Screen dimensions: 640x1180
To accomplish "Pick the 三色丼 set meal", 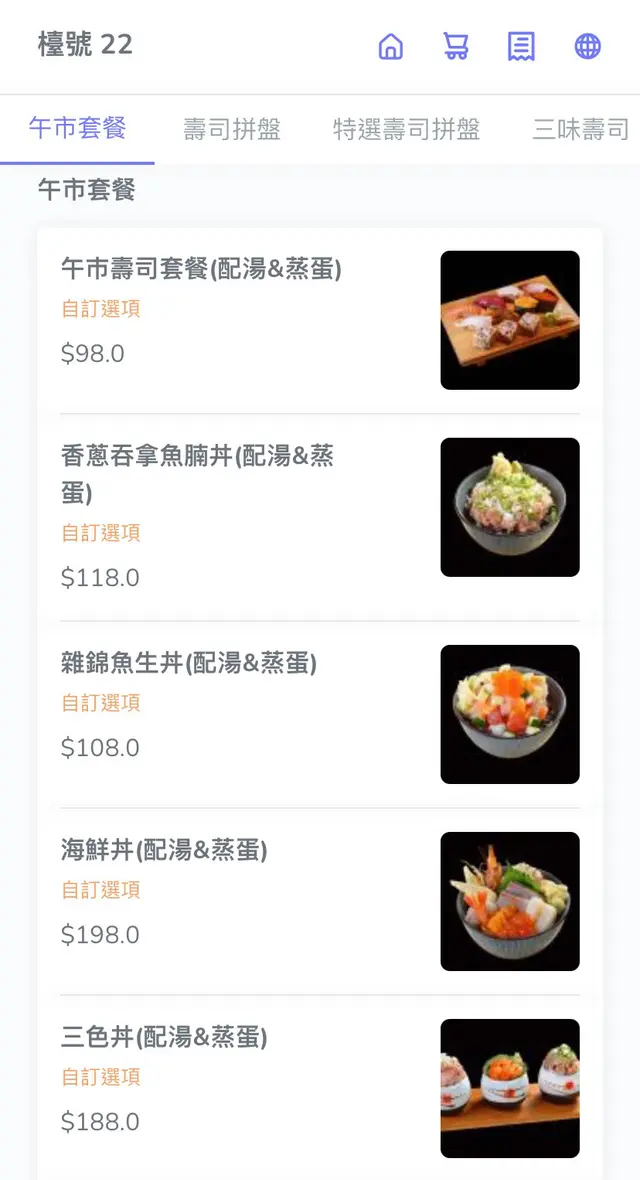I will pos(164,1037).
